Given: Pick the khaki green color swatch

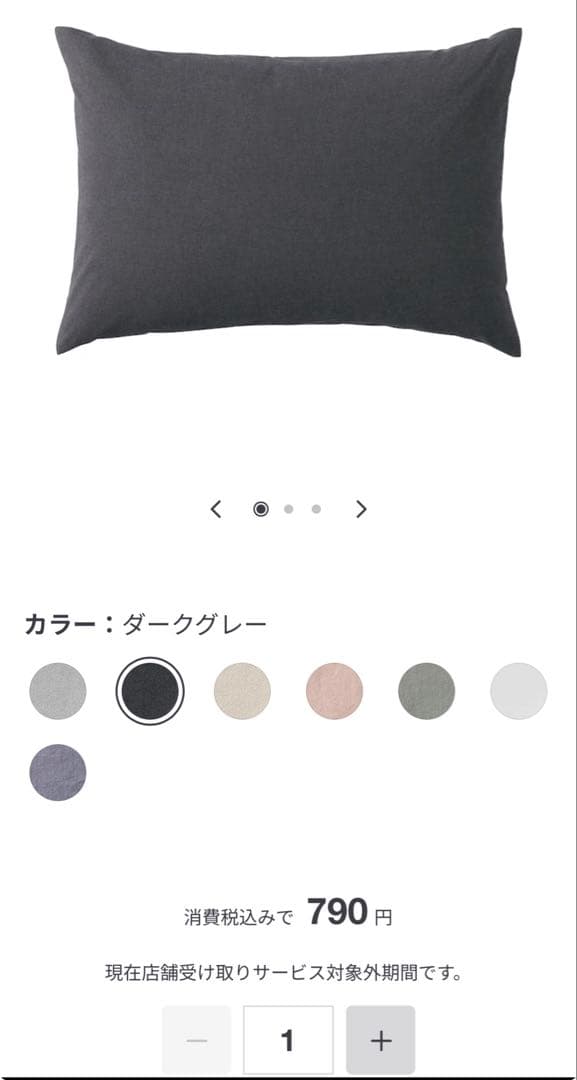Looking at the screenshot, I should tap(427, 691).
